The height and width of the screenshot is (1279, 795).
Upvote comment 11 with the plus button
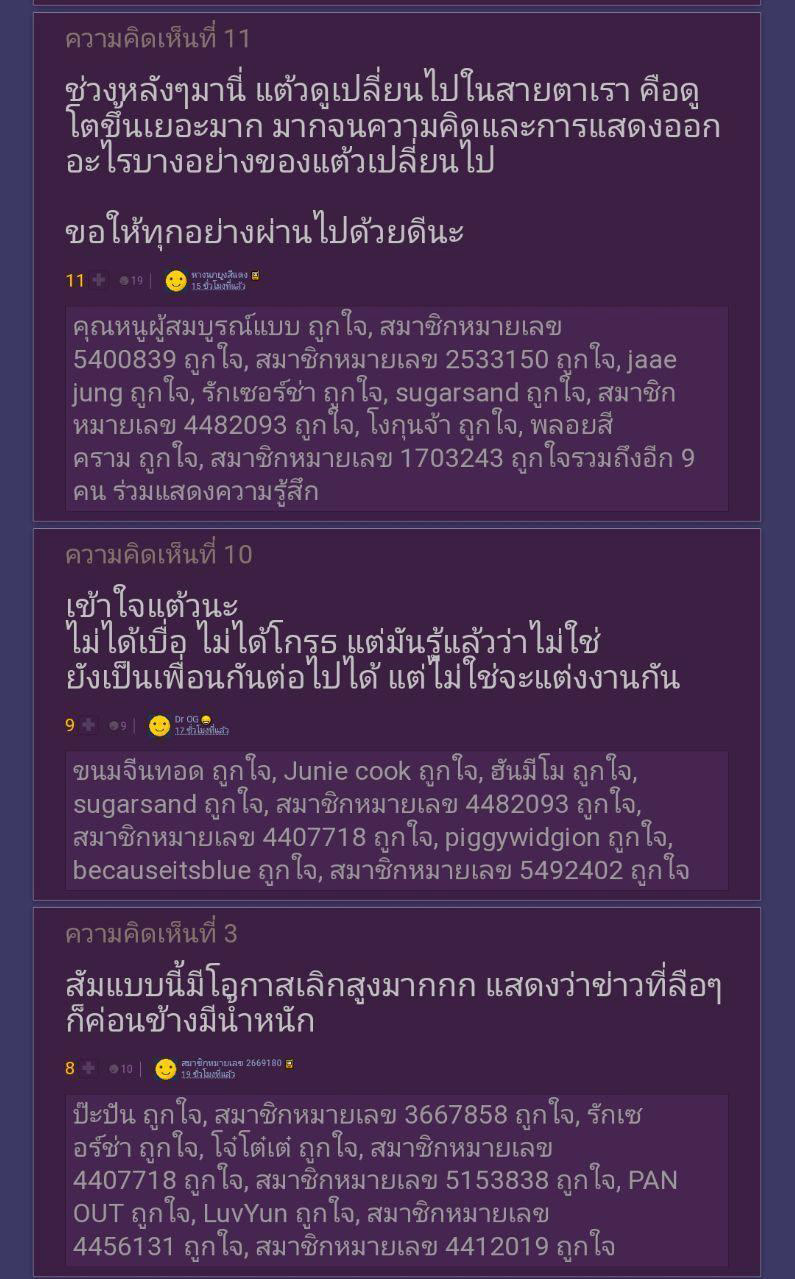click(98, 281)
